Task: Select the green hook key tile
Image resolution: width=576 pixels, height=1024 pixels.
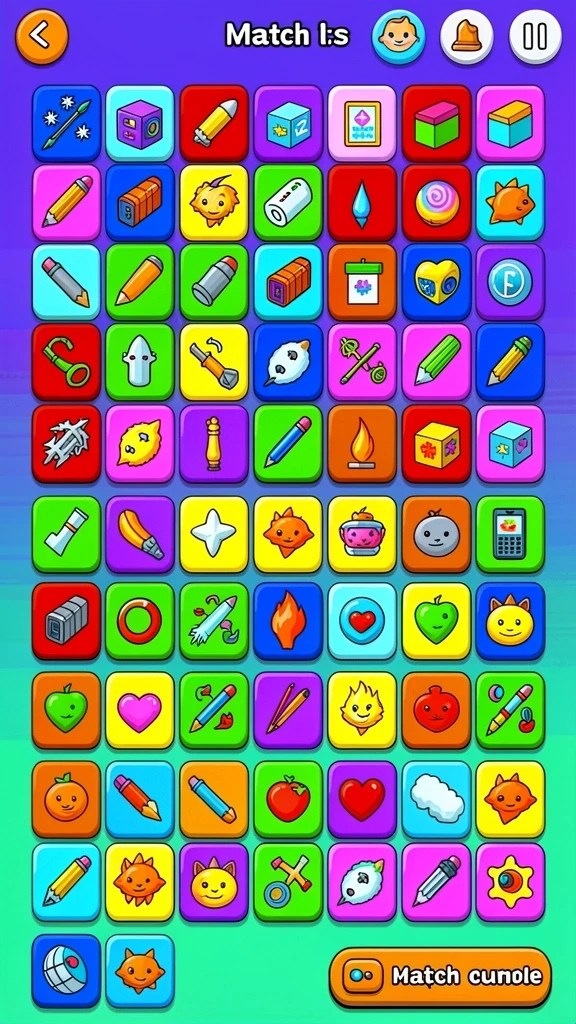Action: (66, 362)
